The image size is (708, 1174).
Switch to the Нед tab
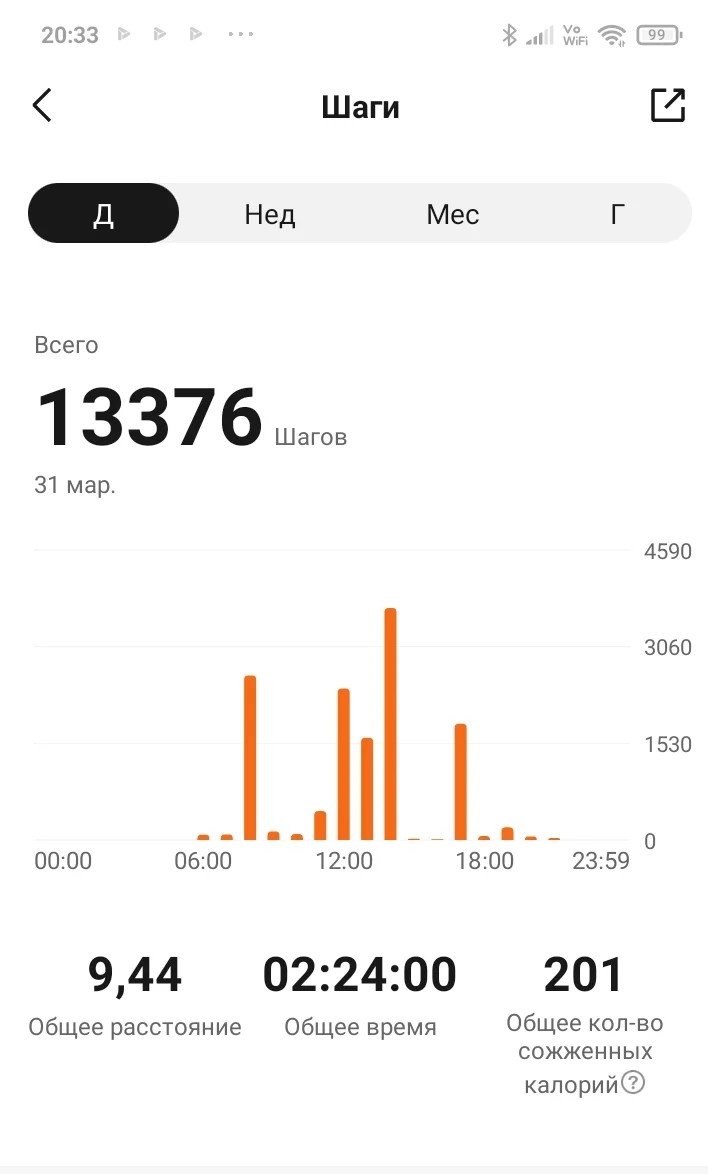pyautogui.click(x=270, y=214)
